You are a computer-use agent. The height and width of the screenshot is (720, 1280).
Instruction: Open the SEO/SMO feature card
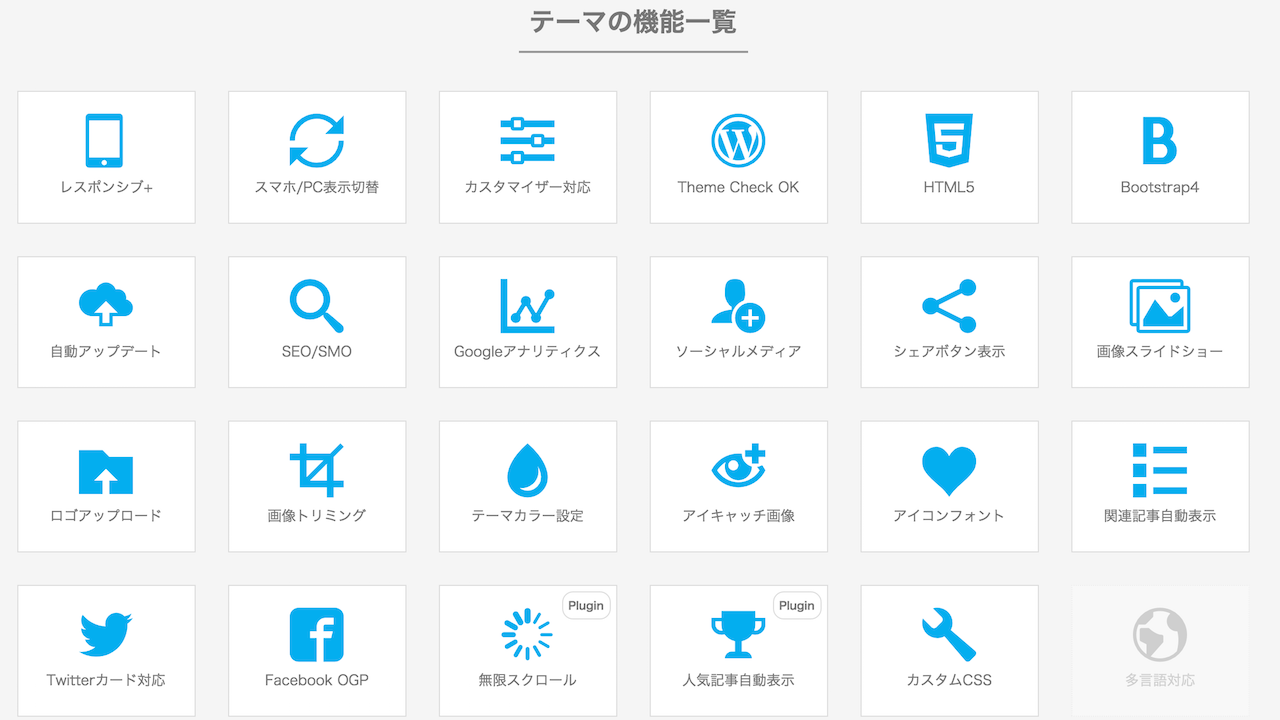tap(317, 322)
